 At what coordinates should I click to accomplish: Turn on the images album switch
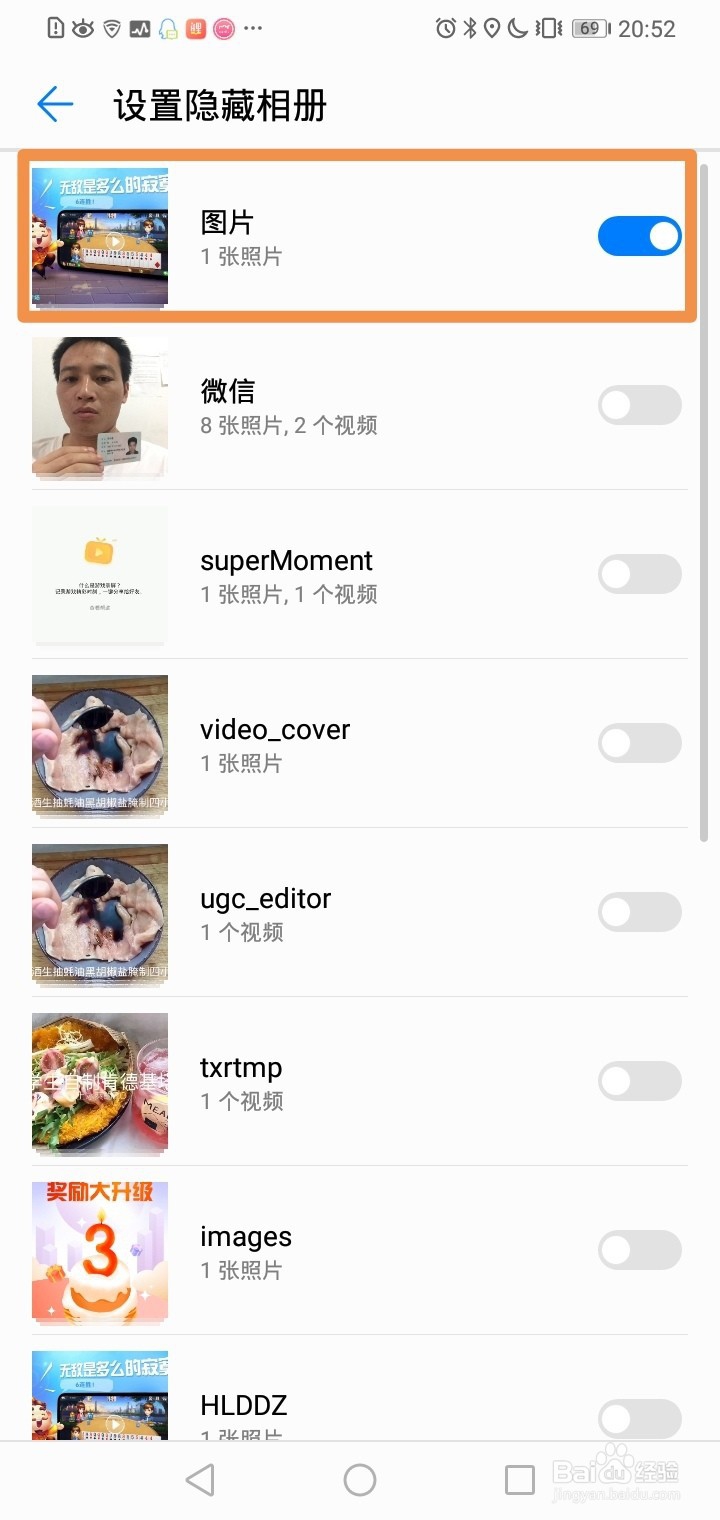pos(639,1251)
